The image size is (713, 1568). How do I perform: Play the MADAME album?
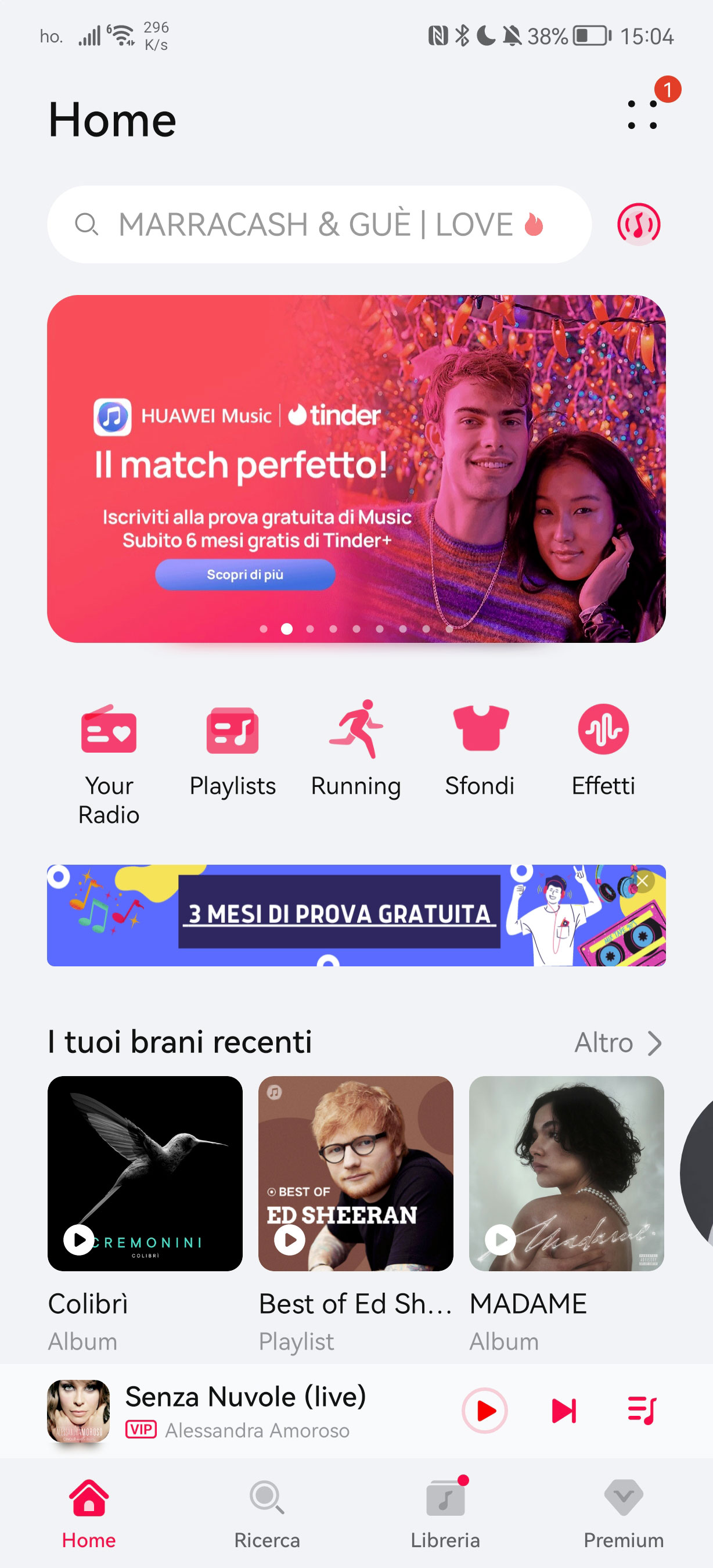[500, 1239]
